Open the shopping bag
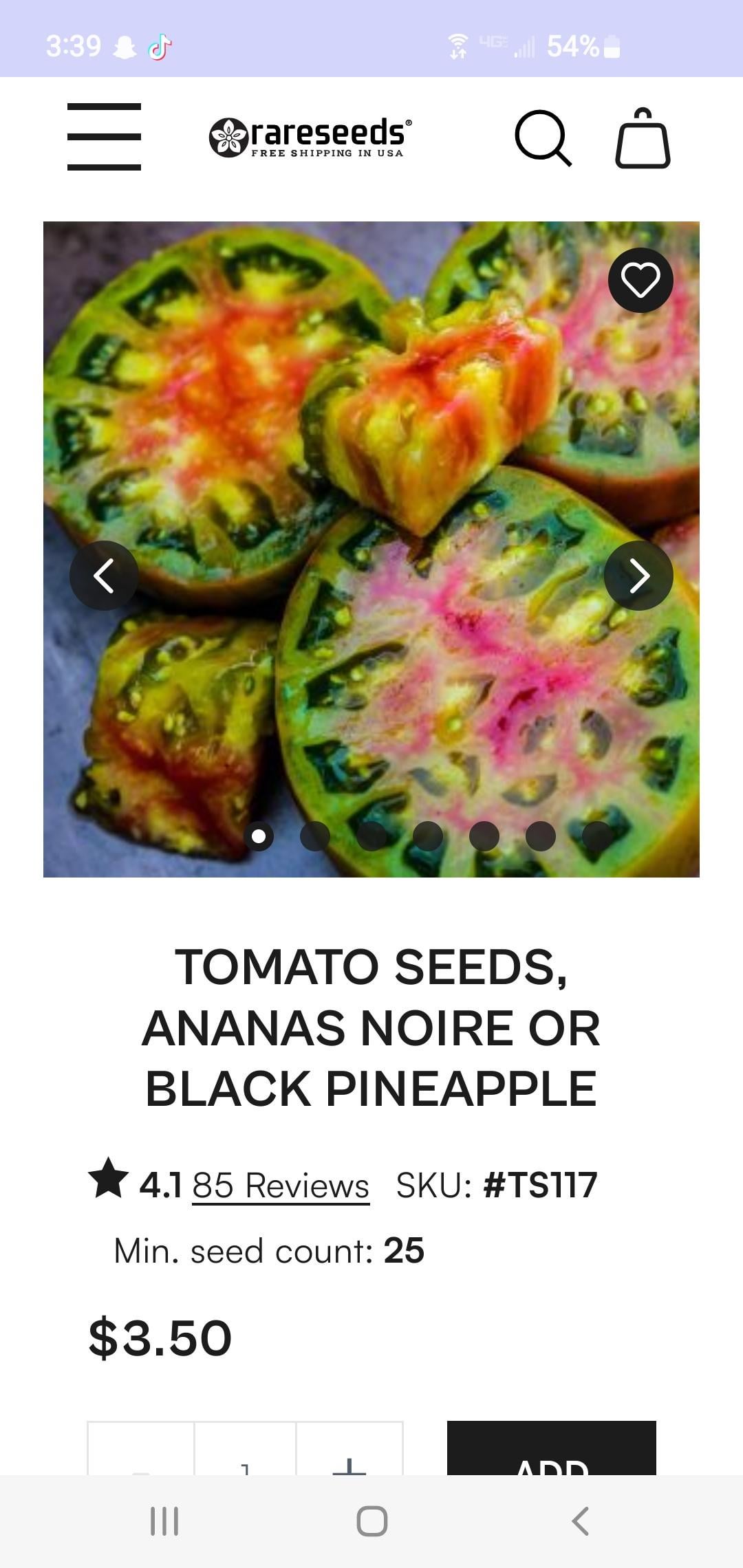 click(642, 138)
